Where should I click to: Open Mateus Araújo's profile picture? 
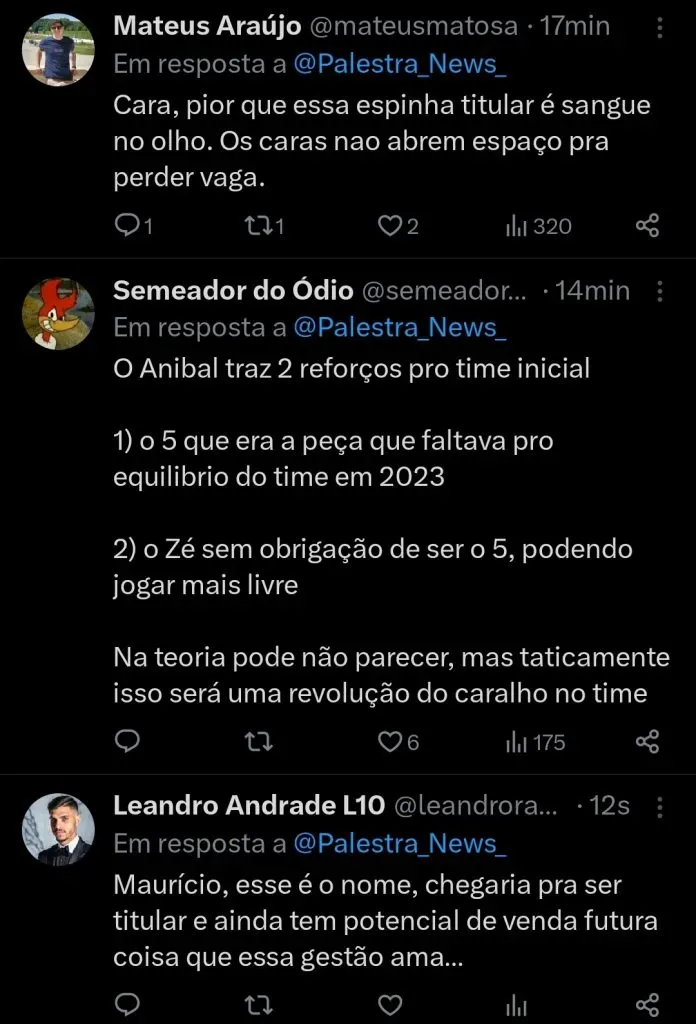click(58, 50)
